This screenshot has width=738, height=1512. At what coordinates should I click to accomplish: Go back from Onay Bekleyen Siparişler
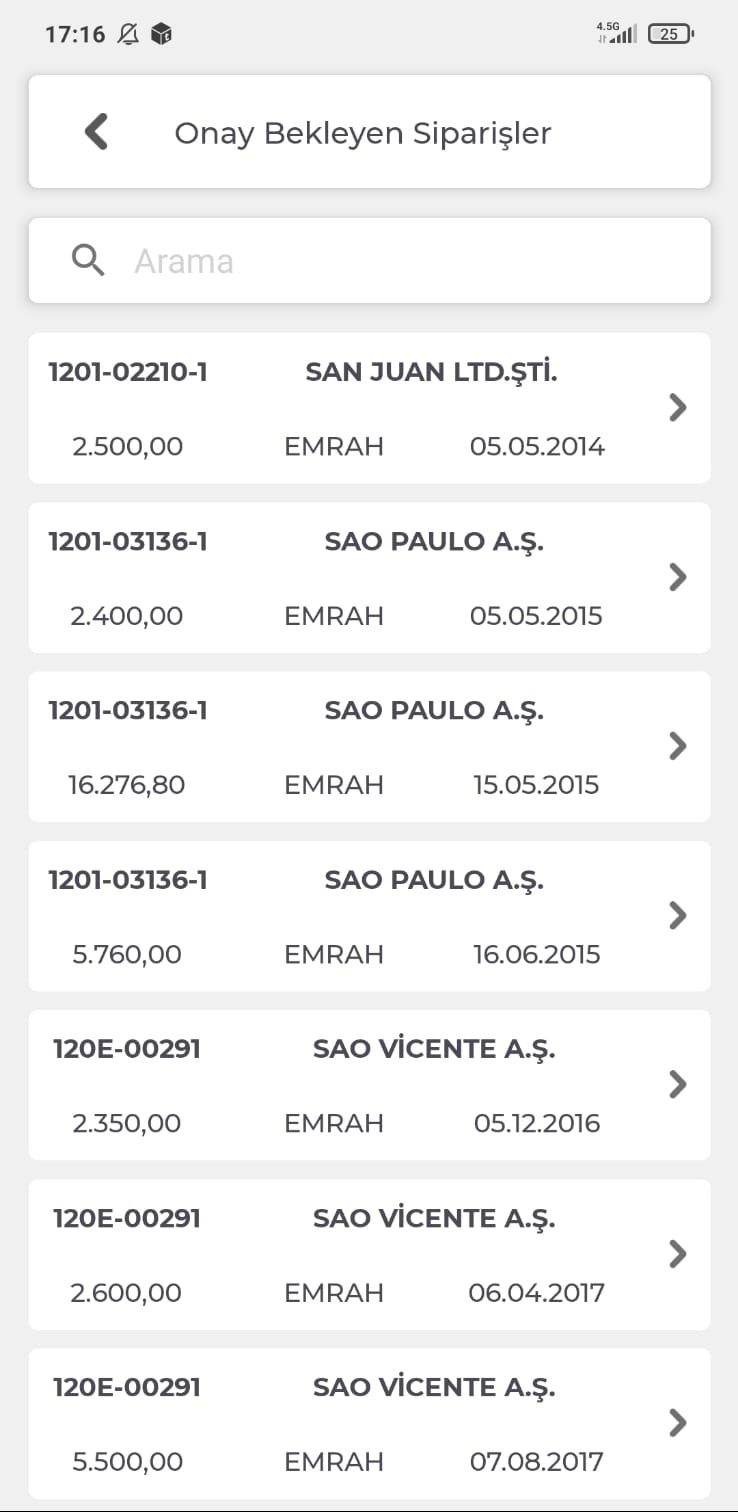coord(96,132)
